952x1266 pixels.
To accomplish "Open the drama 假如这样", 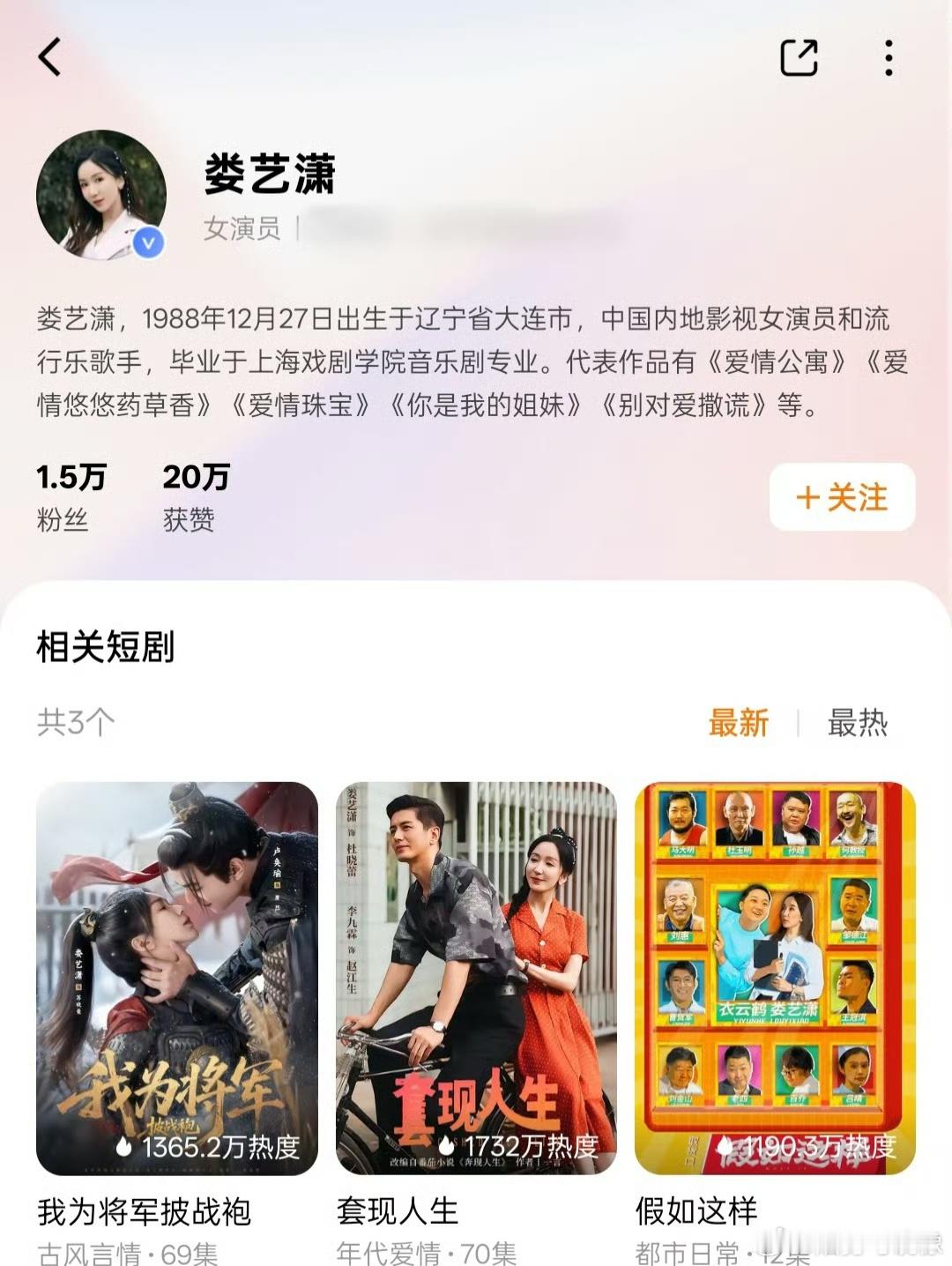I will click(x=695, y=1213).
